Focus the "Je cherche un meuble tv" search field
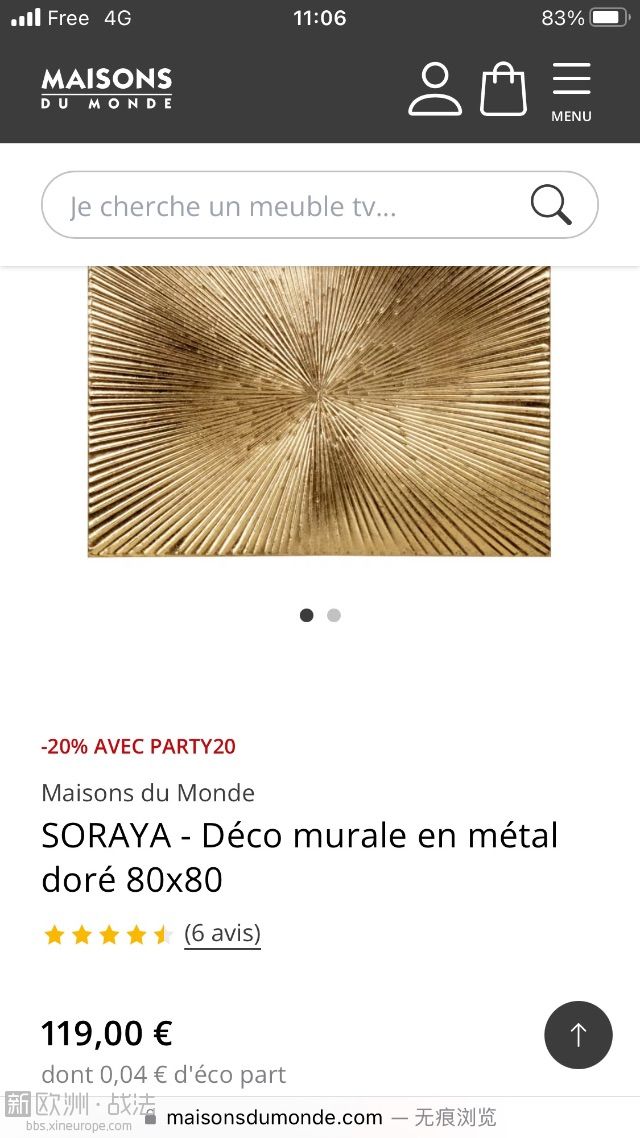The width and height of the screenshot is (640, 1138). [x=280, y=206]
